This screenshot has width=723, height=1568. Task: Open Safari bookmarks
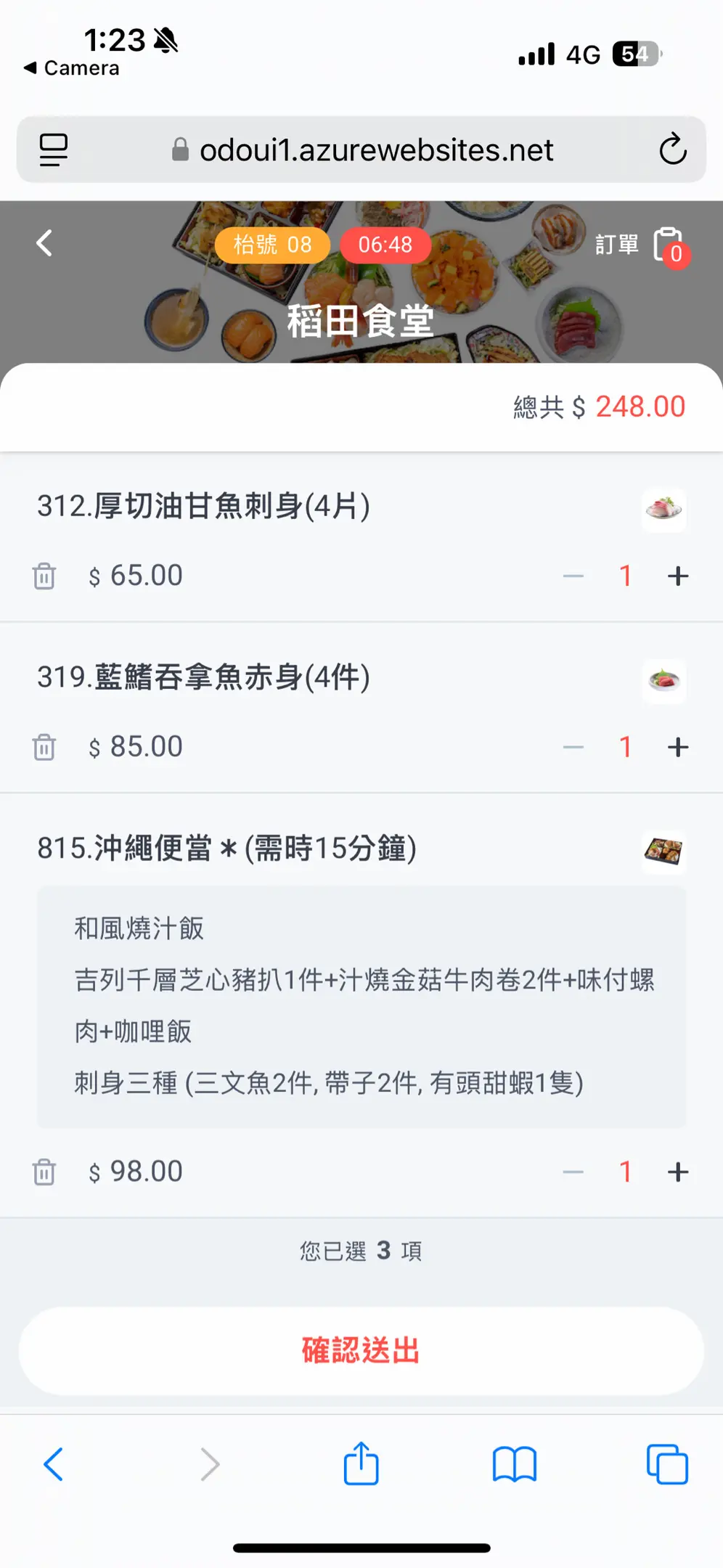[515, 1464]
